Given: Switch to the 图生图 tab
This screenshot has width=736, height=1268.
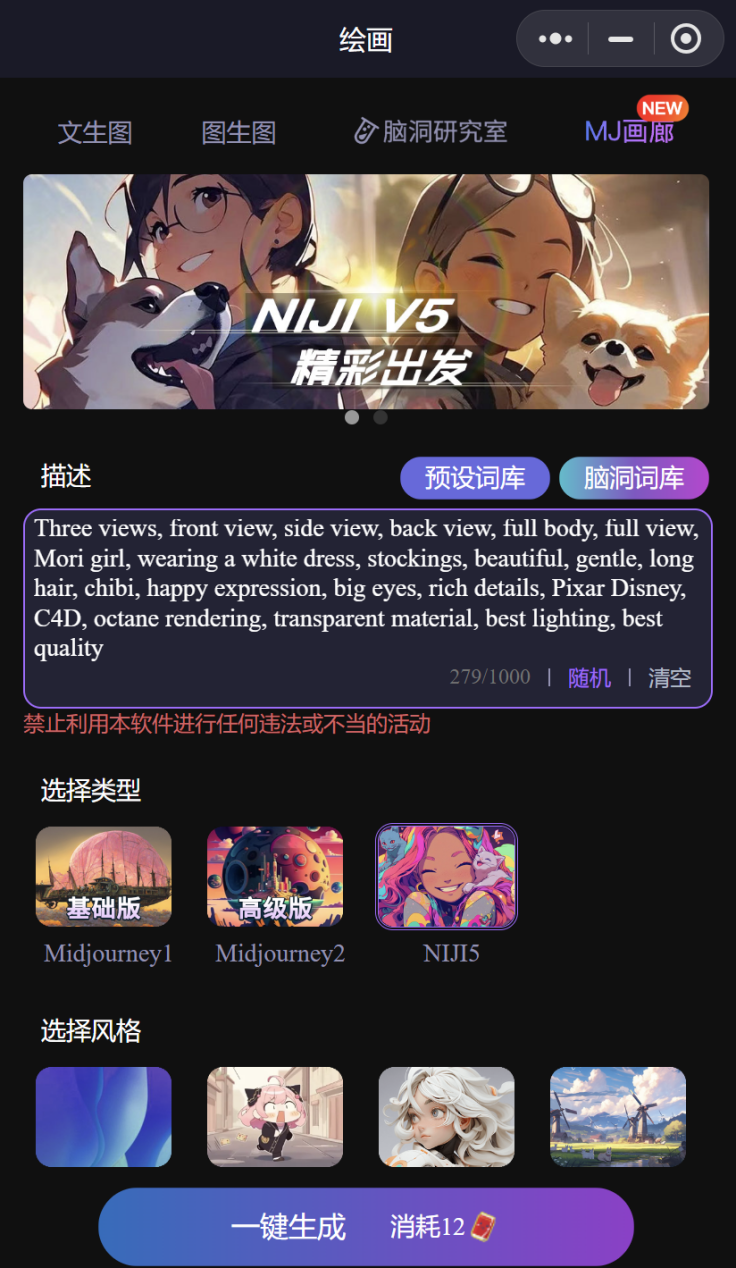Looking at the screenshot, I should 239,132.
